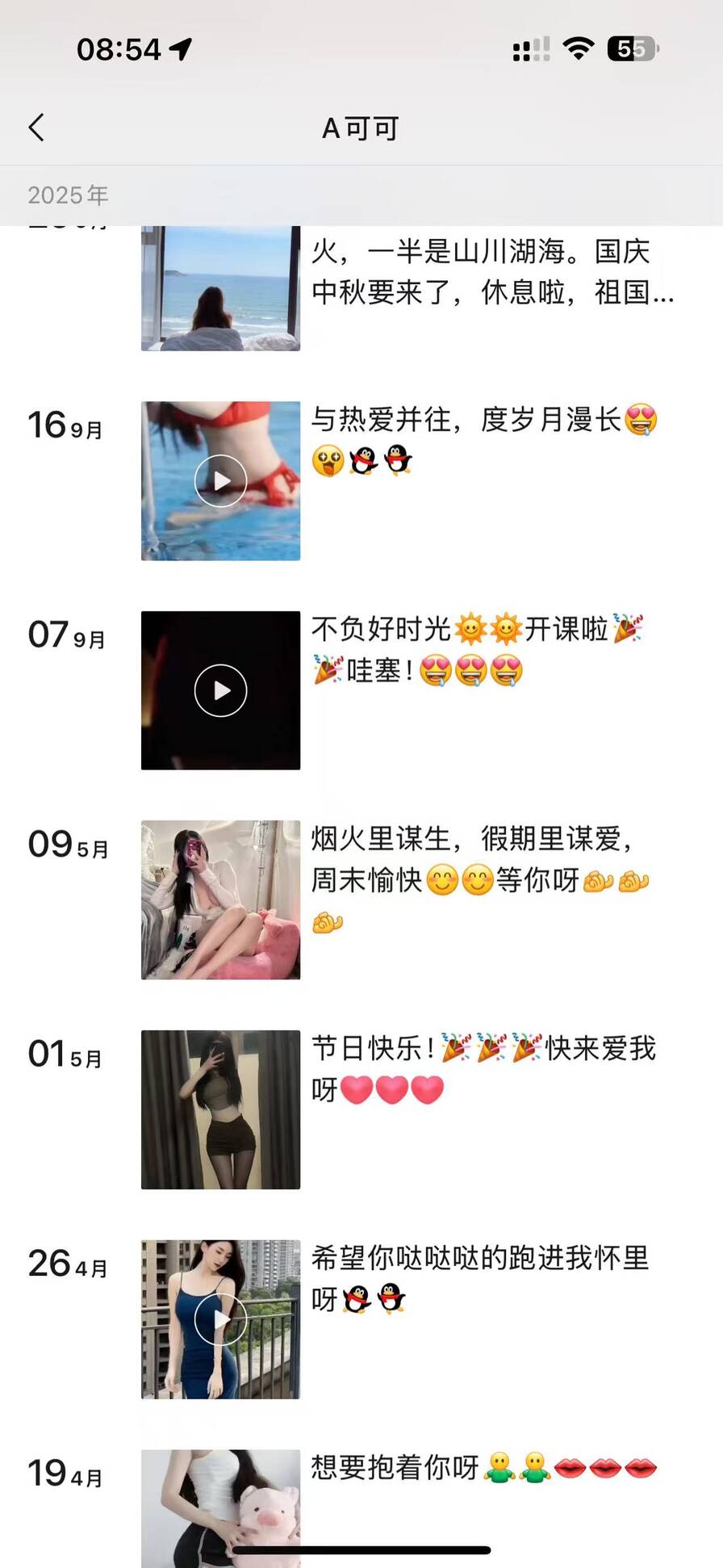
Task: Go back from A可可's page
Action: coord(37,128)
